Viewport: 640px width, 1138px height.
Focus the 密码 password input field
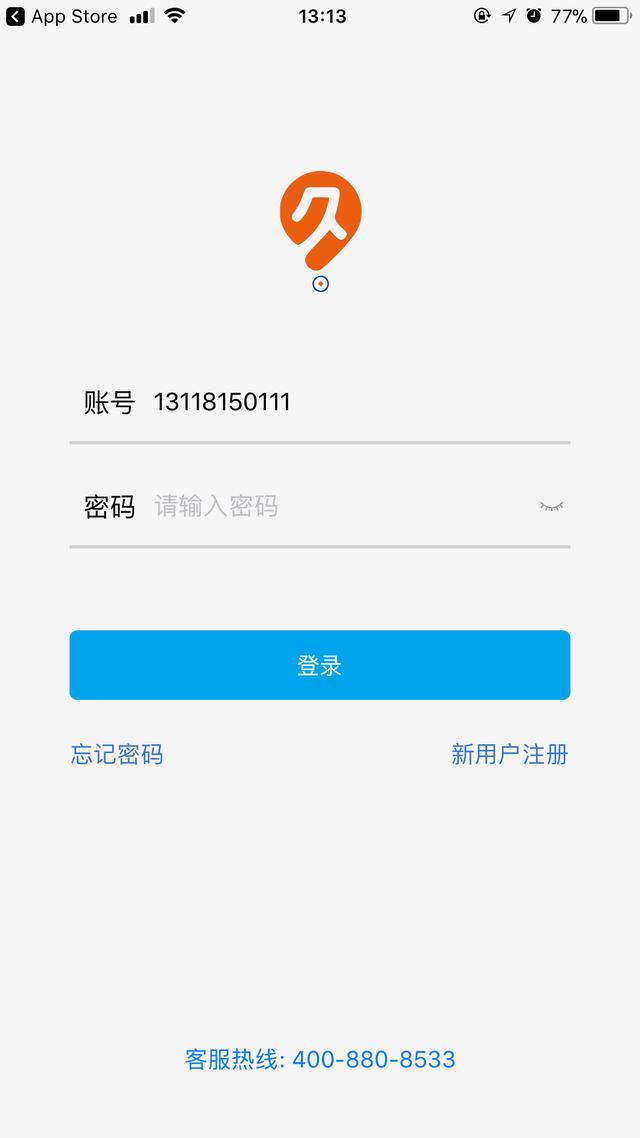point(342,506)
